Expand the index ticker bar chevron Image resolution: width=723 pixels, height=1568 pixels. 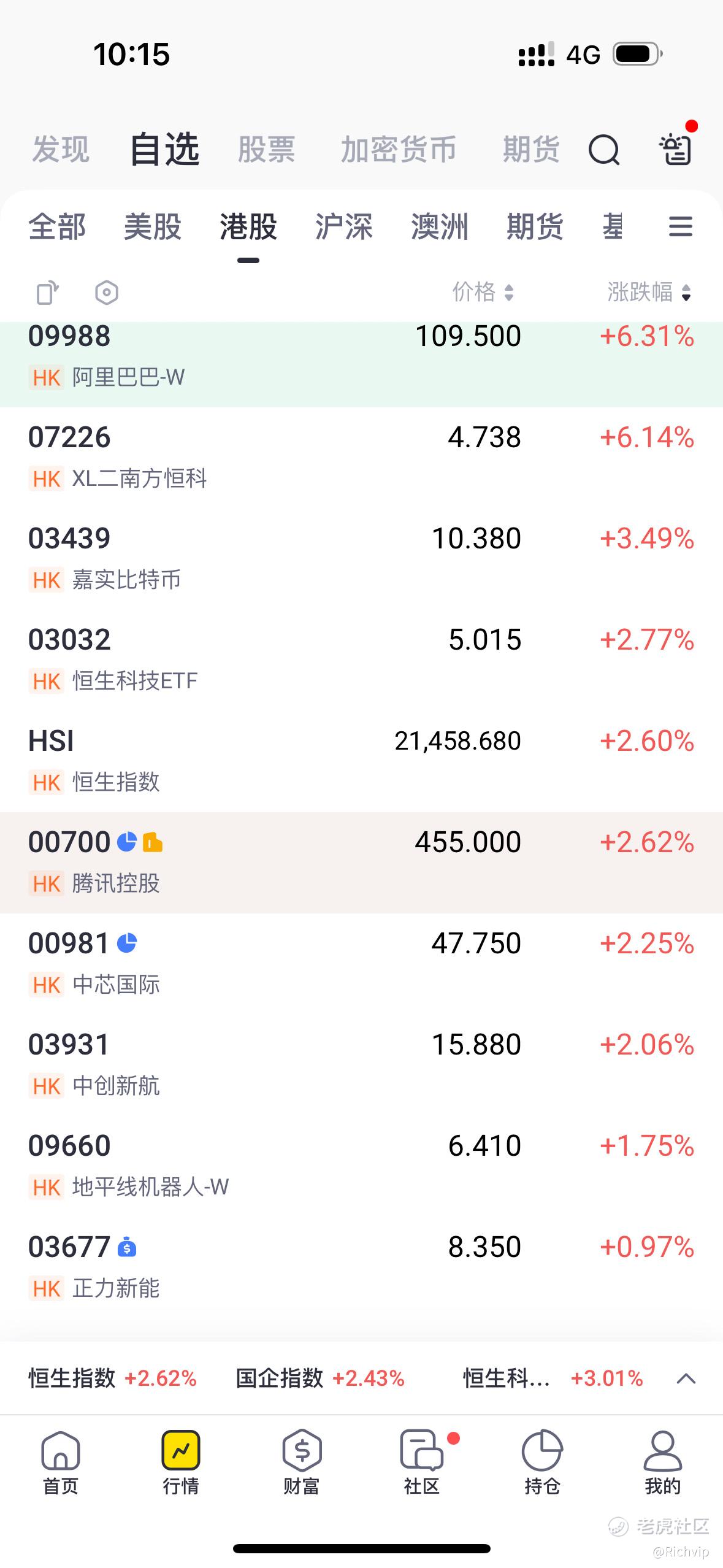686,1378
